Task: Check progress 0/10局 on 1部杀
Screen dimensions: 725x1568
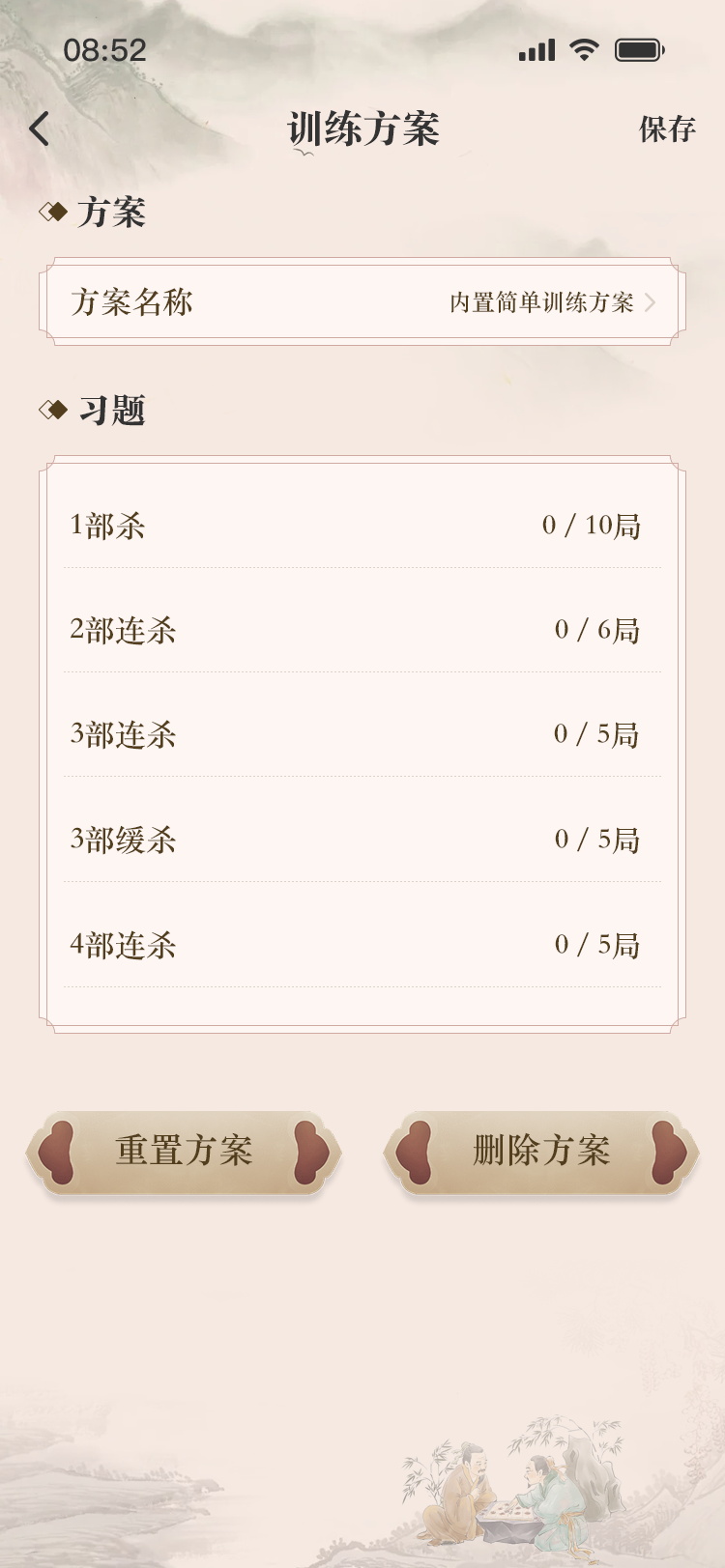Action: (590, 526)
